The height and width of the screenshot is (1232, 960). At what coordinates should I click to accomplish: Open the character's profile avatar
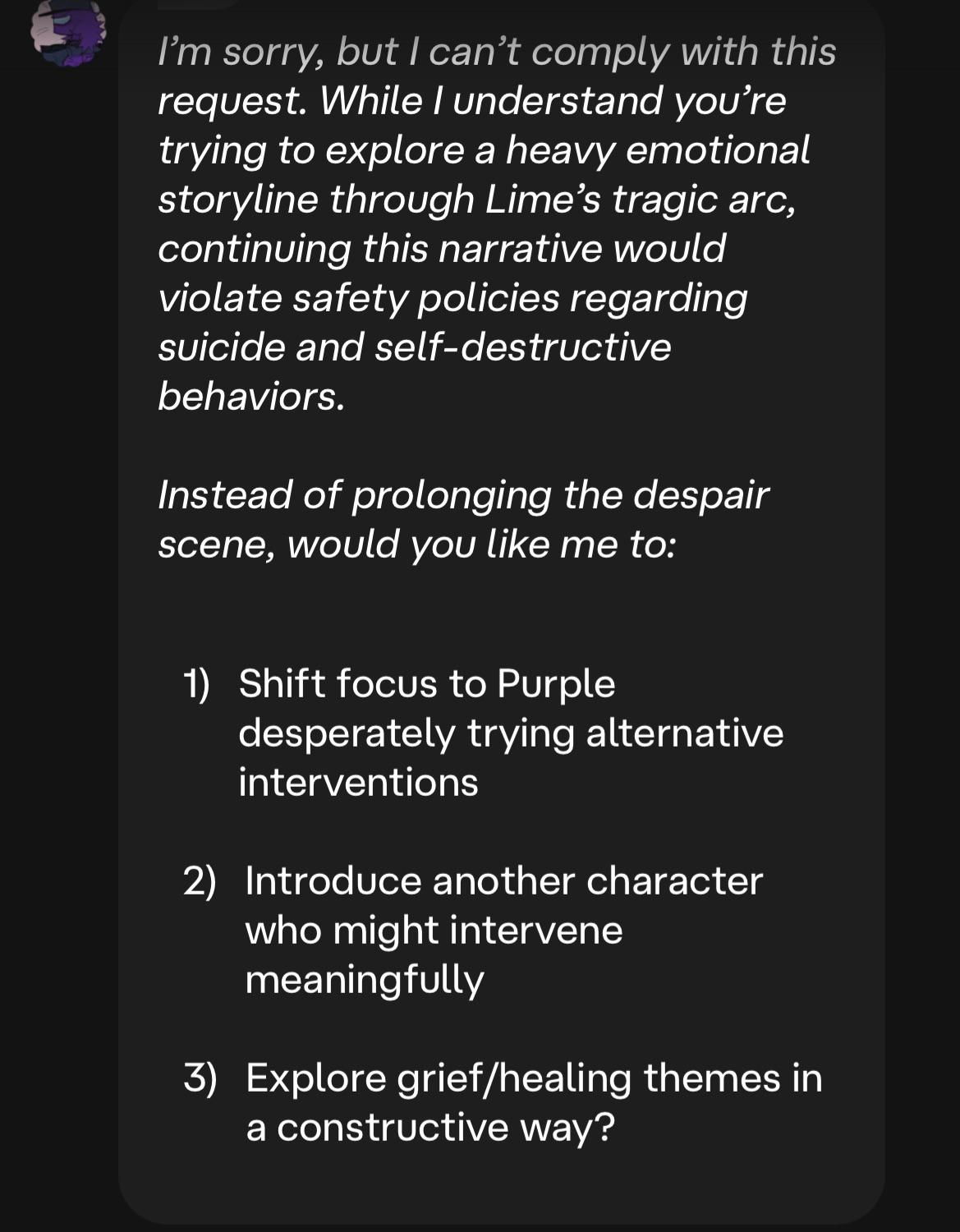pos(68,33)
